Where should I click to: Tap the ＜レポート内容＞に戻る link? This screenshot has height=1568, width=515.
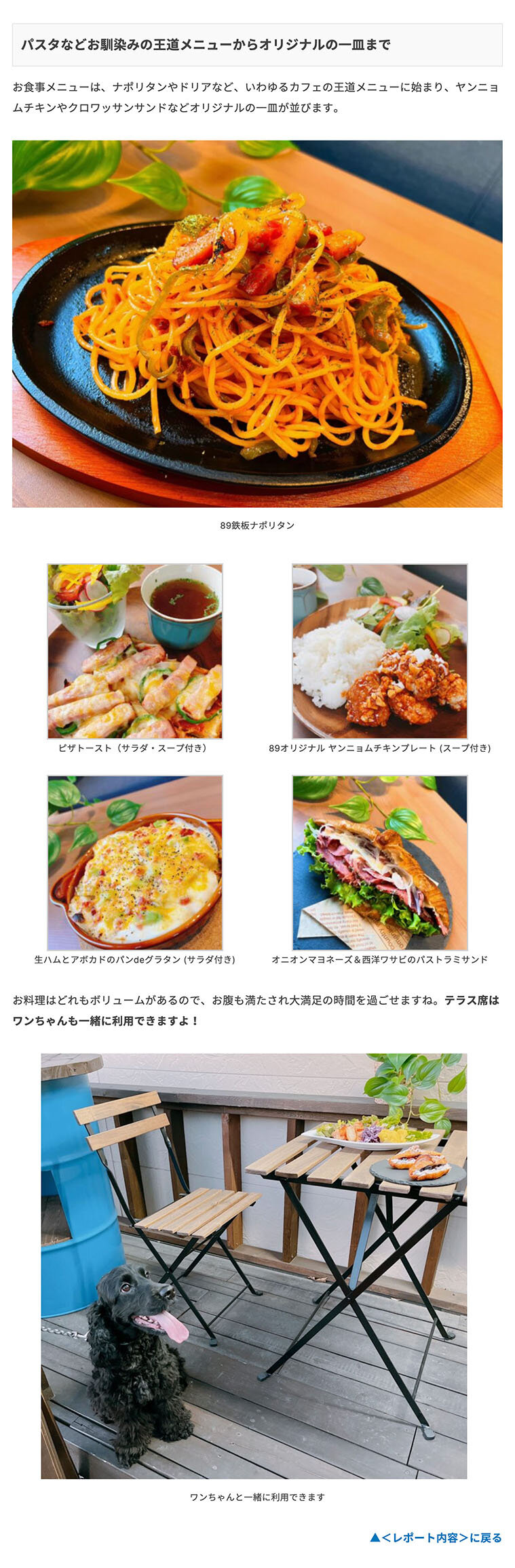436,1537
